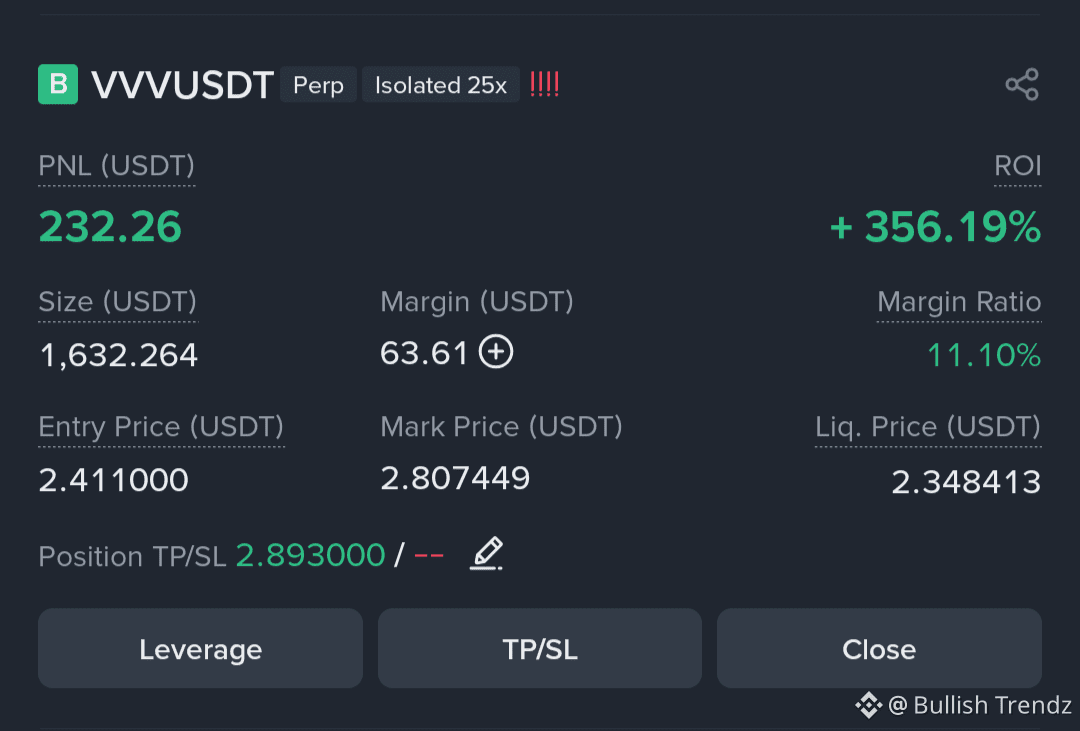Share the VVVUSDT position
The image size is (1080, 731).
click(x=1022, y=85)
